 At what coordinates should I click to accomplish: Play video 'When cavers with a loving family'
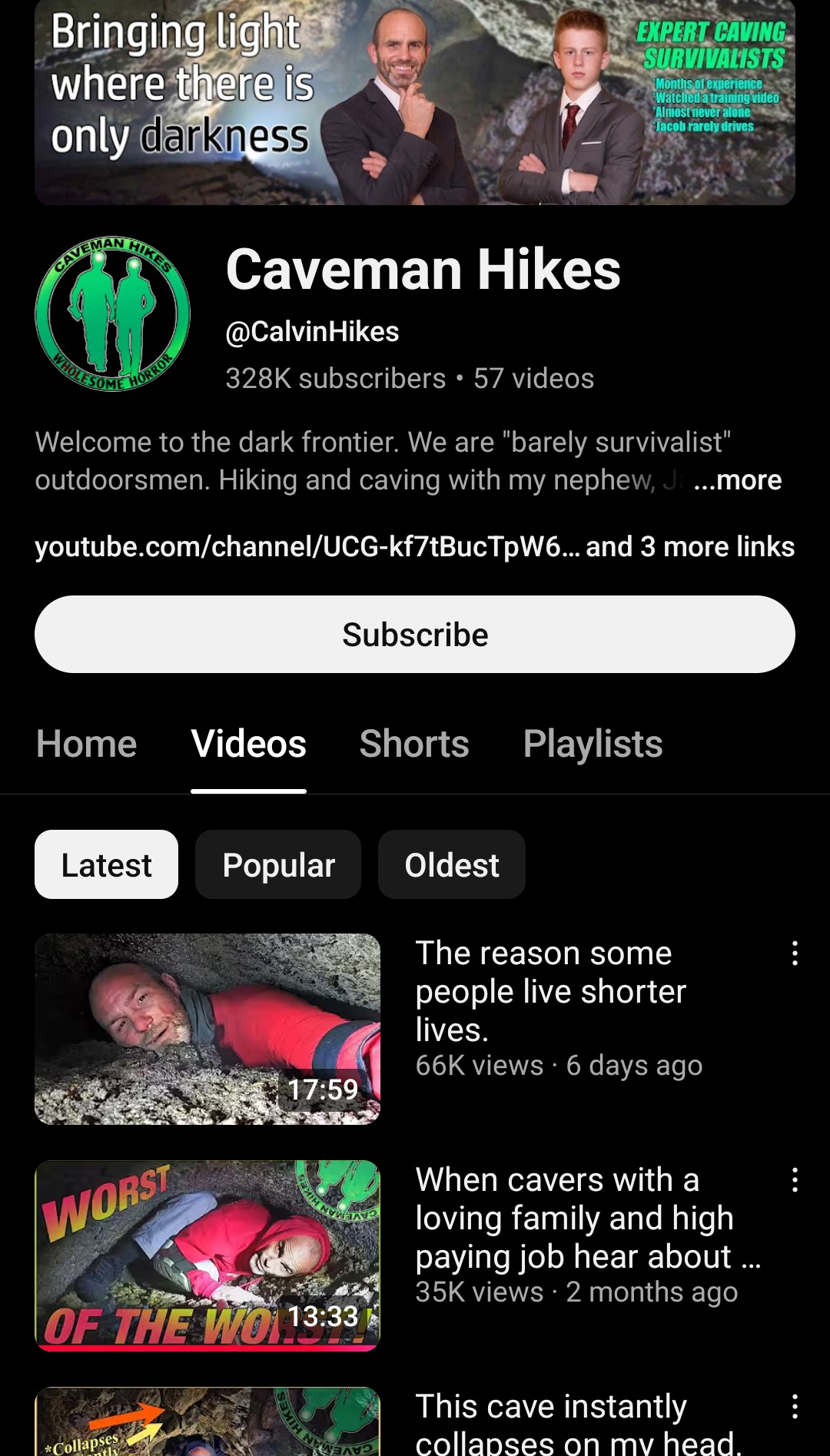tap(207, 1255)
